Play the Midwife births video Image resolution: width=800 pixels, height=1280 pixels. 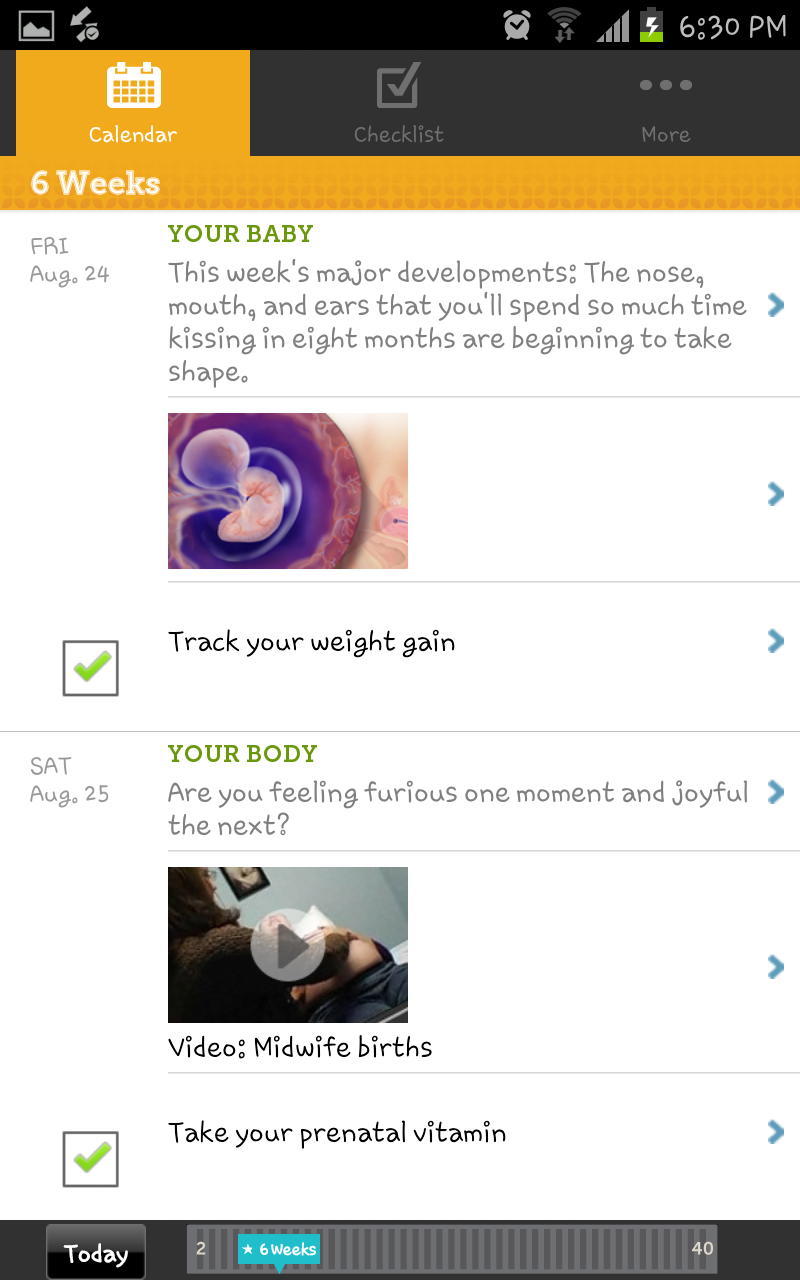click(x=288, y=945)
